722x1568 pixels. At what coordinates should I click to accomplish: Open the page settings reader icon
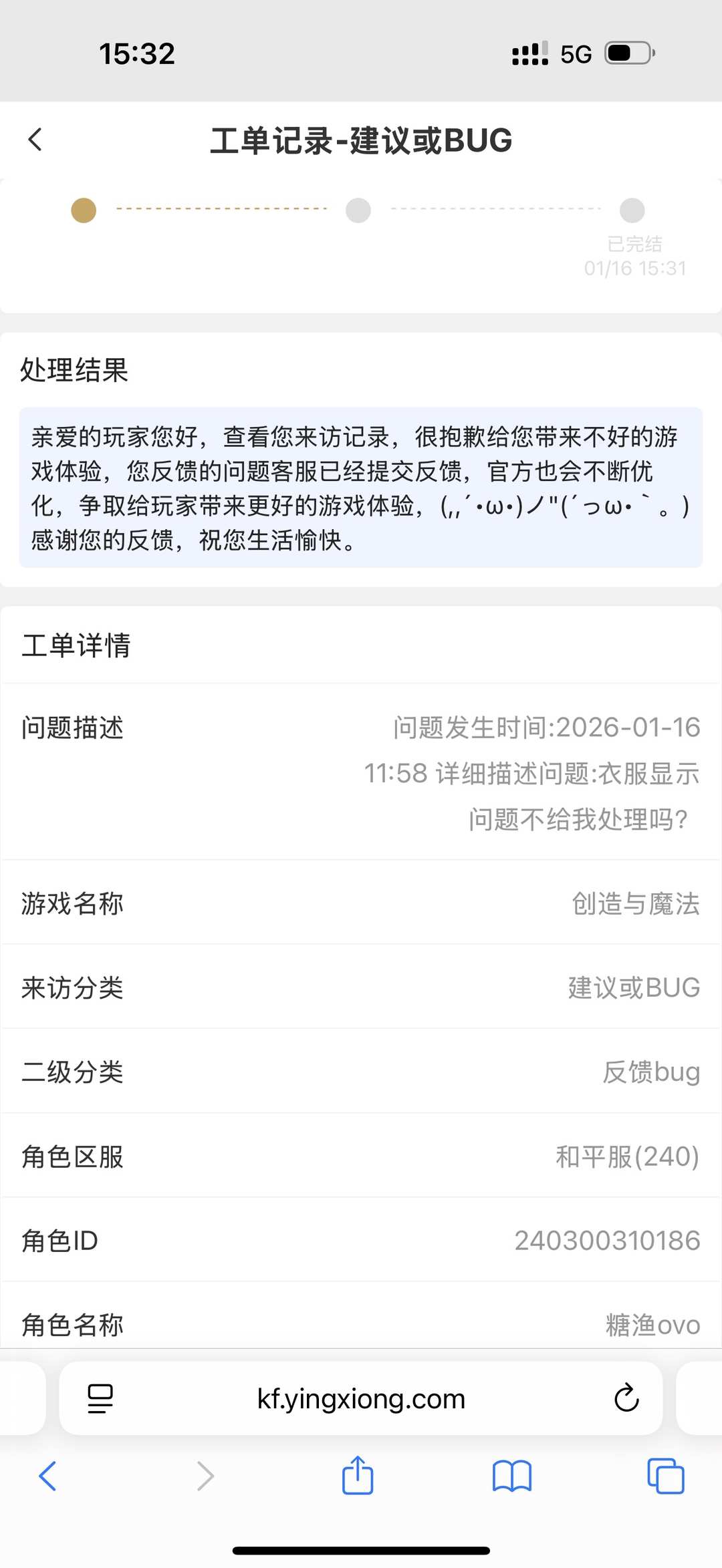(98, 1399)
